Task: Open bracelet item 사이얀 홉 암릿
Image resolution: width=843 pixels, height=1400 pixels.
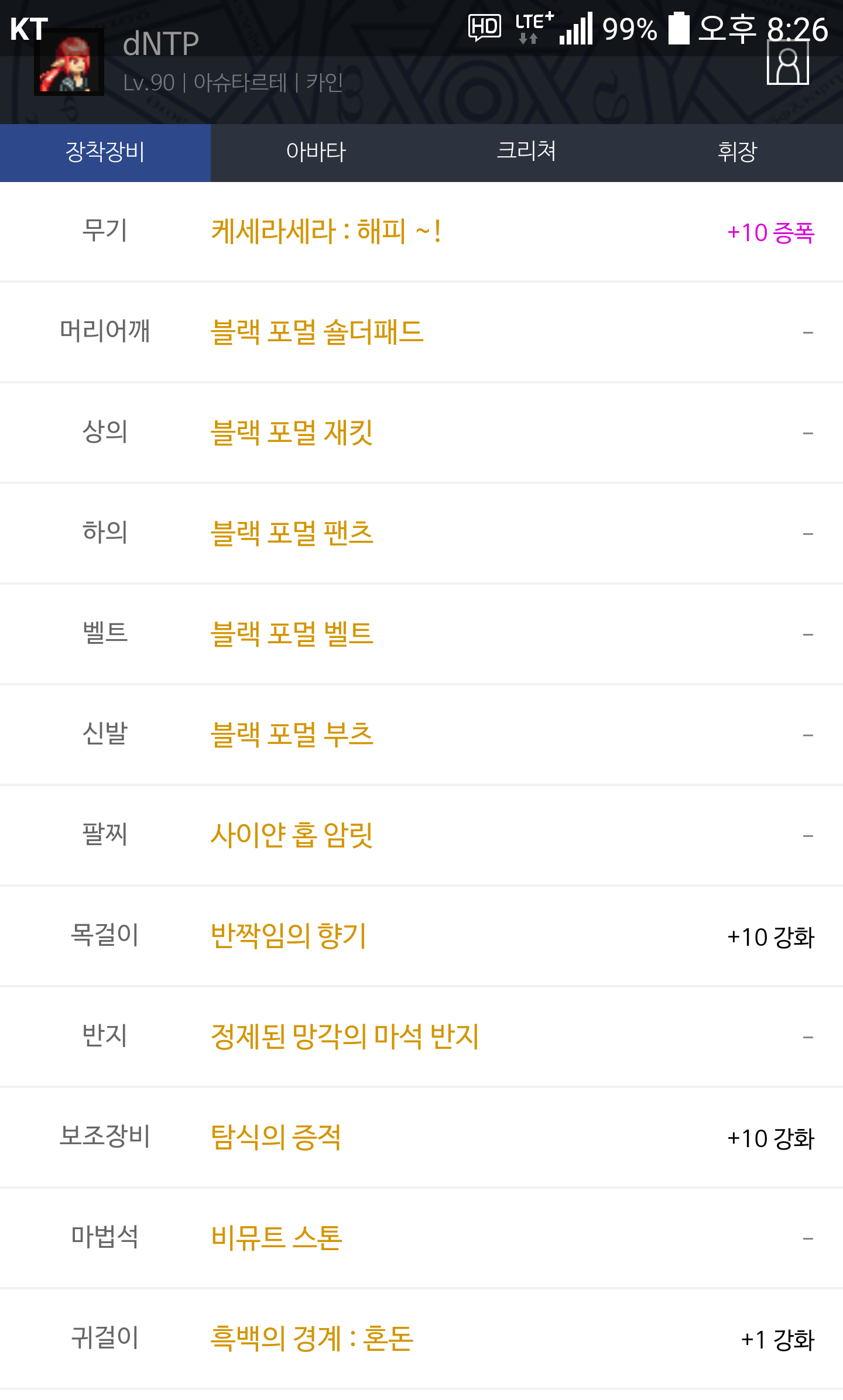Action: (x=292, y=835)
